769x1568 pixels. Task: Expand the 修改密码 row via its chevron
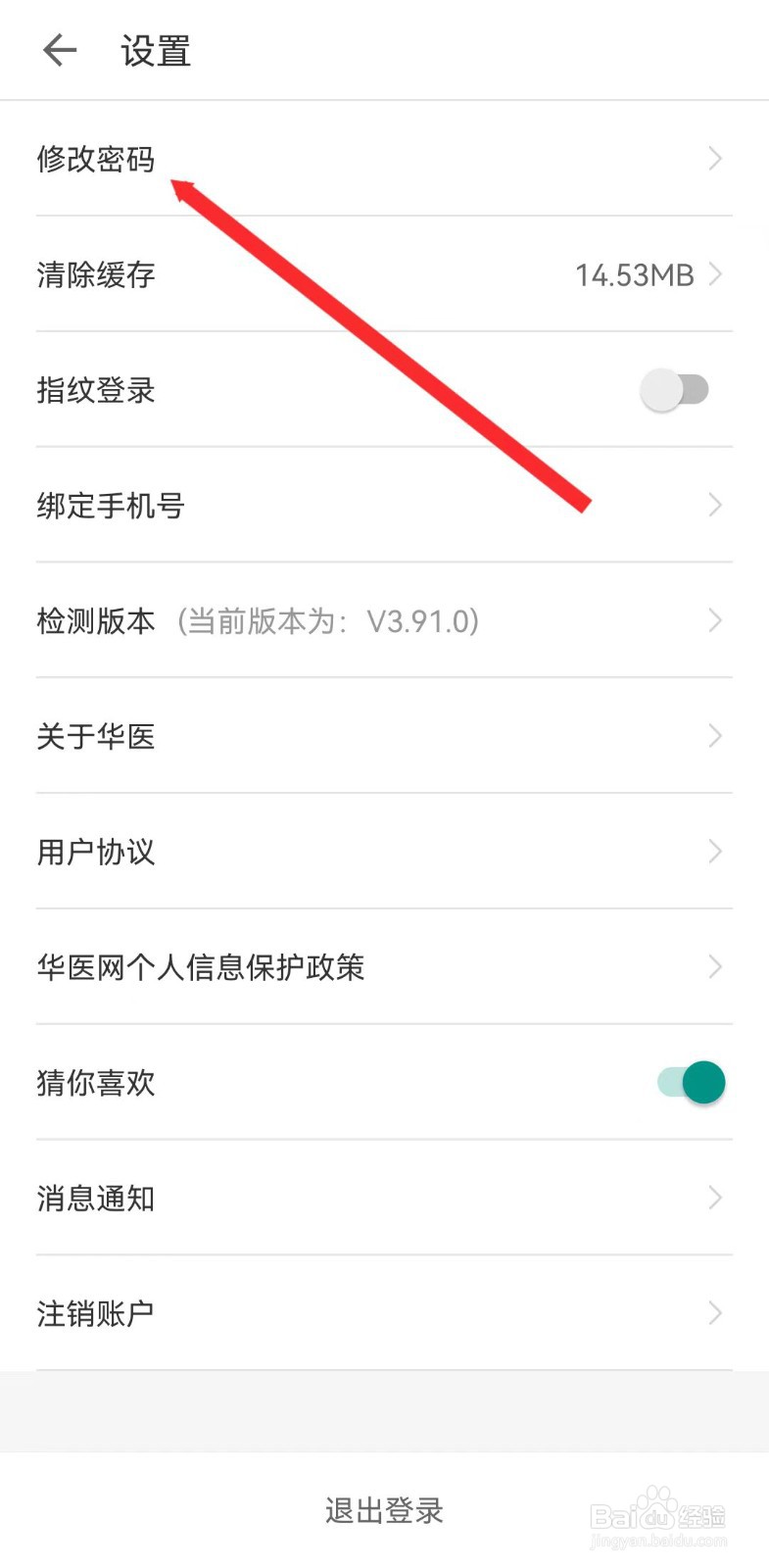click(714, 159)
